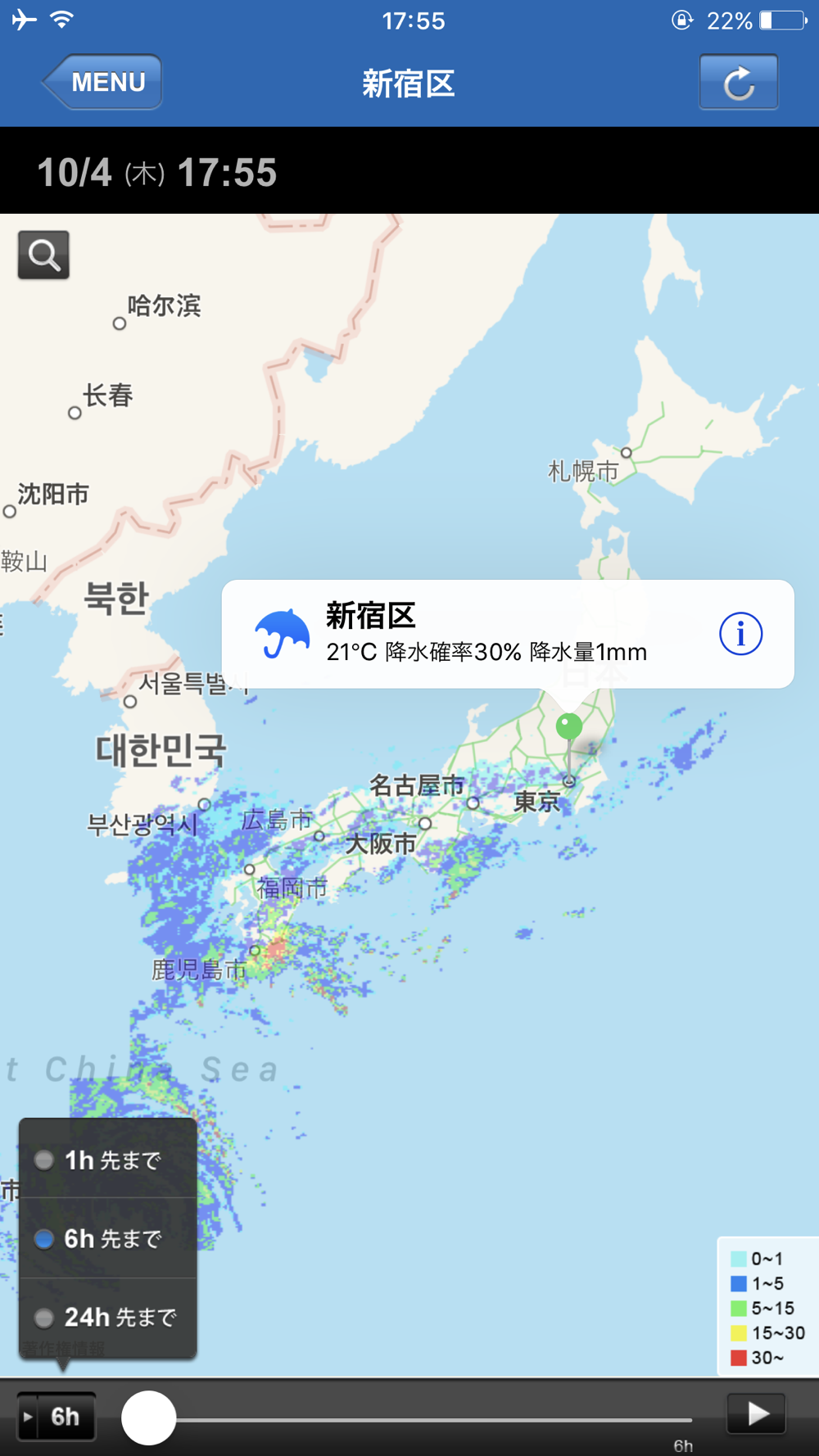The image size is (819, 1456).
Task: Open info details for 新宿区
Action: point(740,634)
